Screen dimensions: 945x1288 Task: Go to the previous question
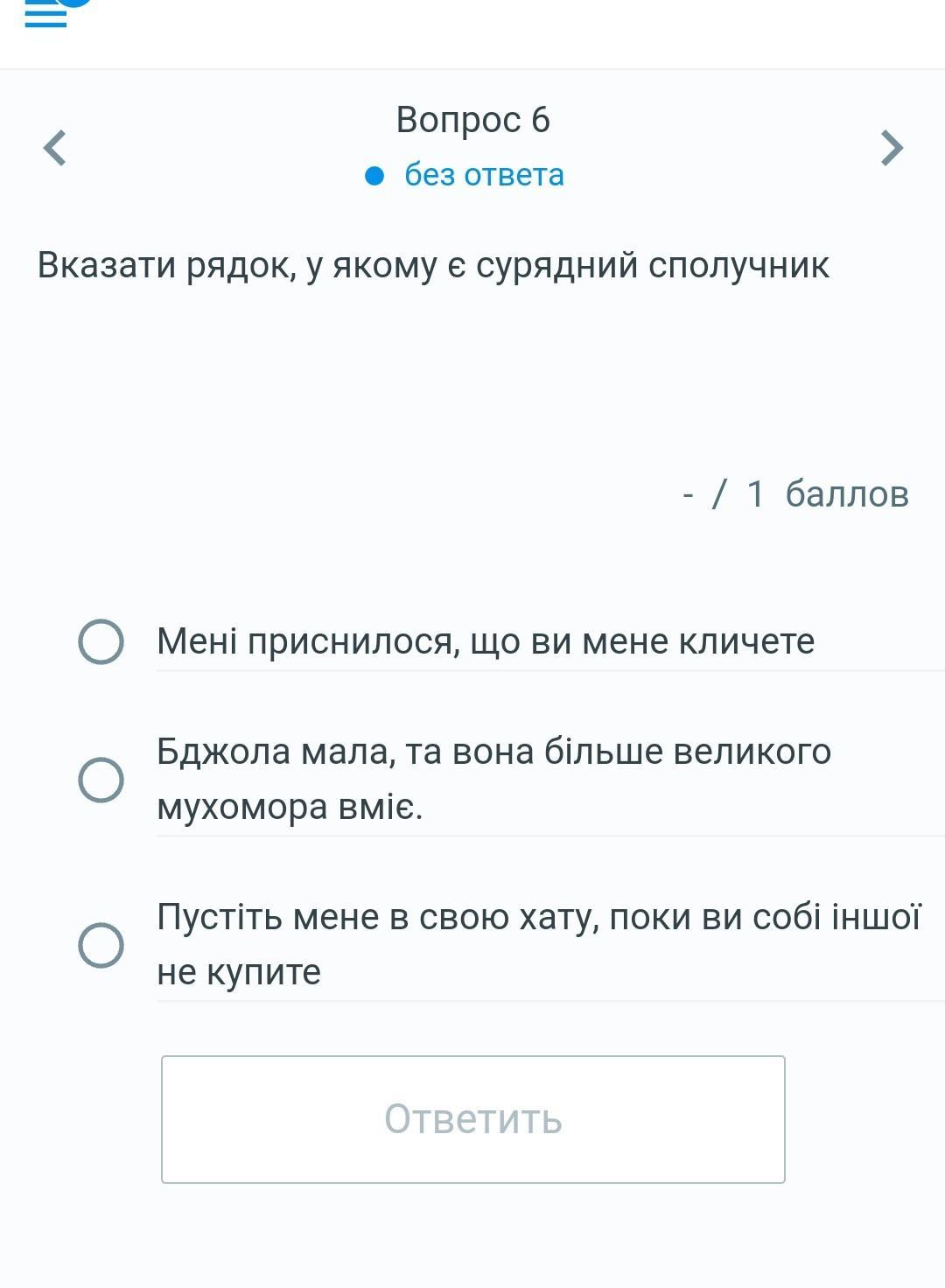[x=55, y=147]
